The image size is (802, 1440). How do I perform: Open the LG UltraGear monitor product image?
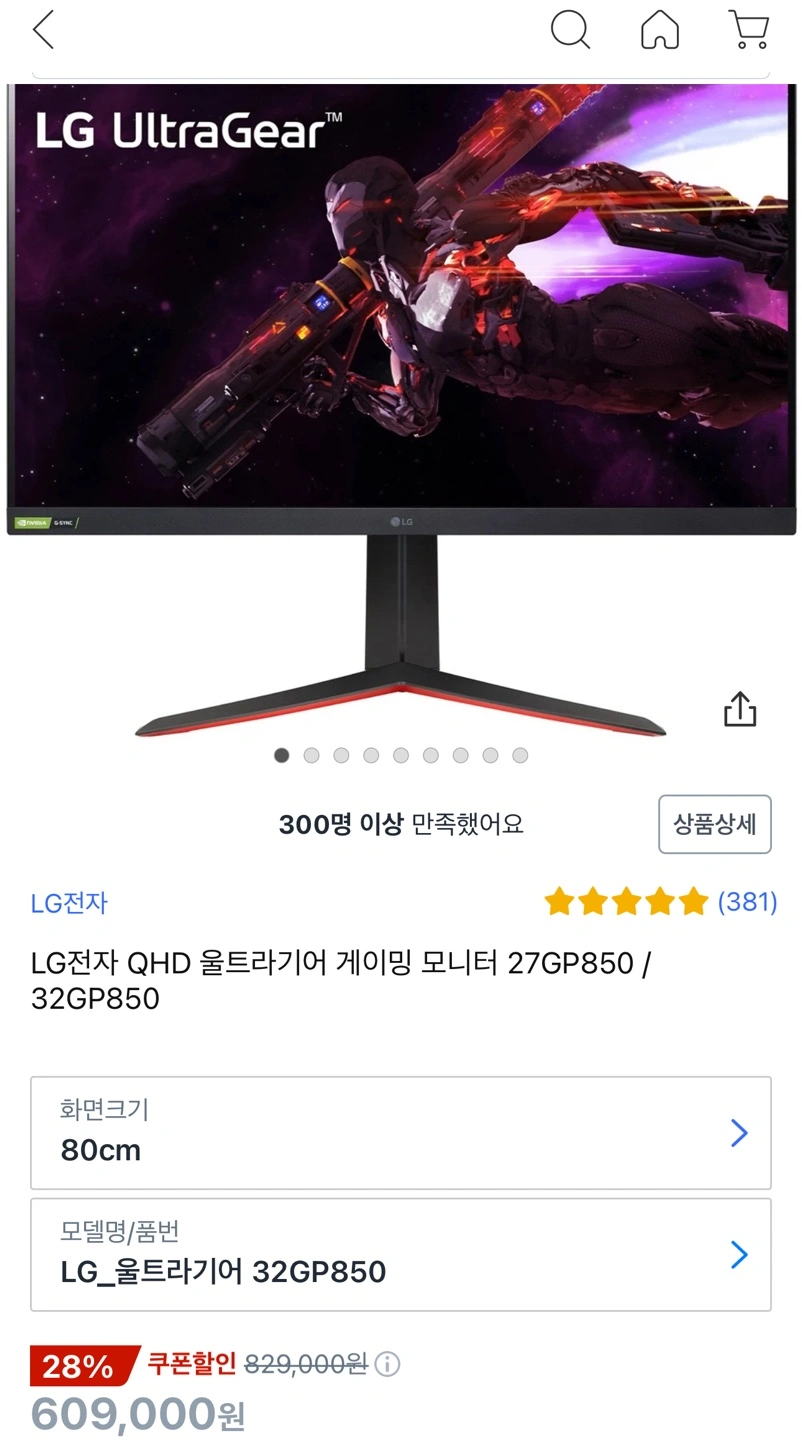(x=400, y=400)
